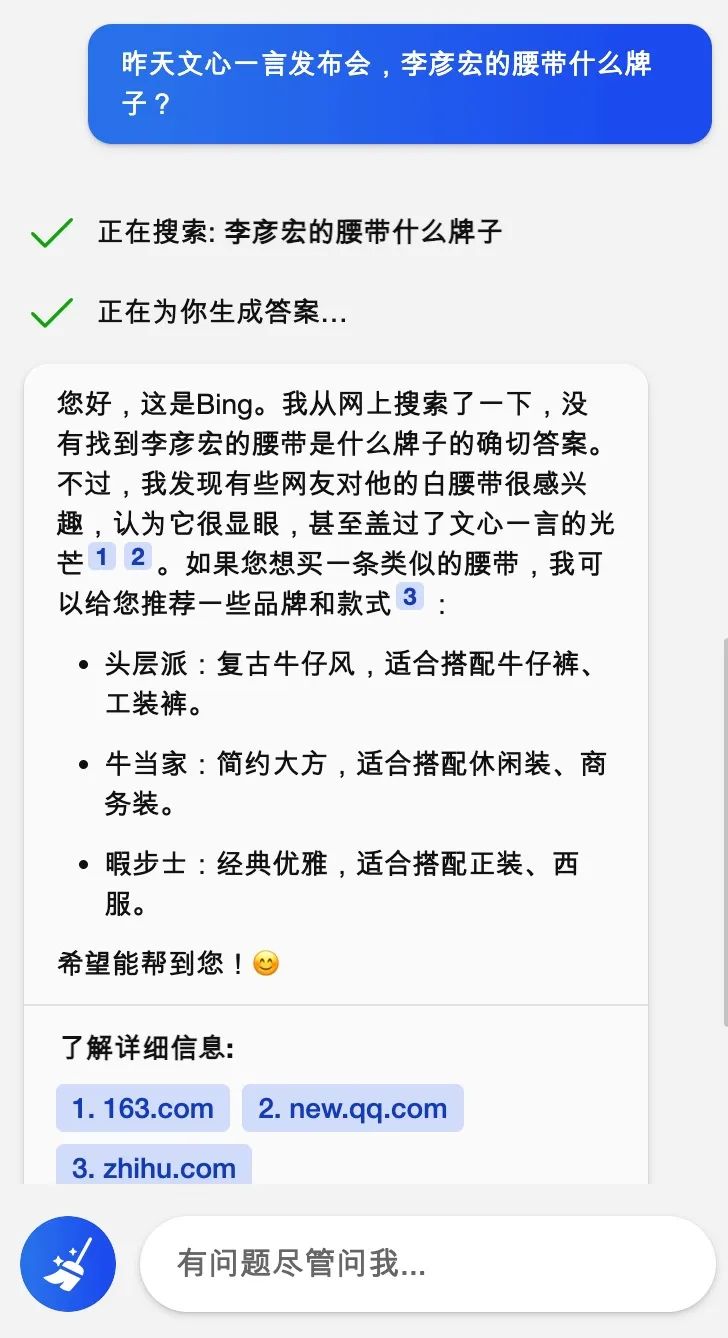Tap the broom icon for new topic
The image size is (728, 1338).
click(68, 1263)
